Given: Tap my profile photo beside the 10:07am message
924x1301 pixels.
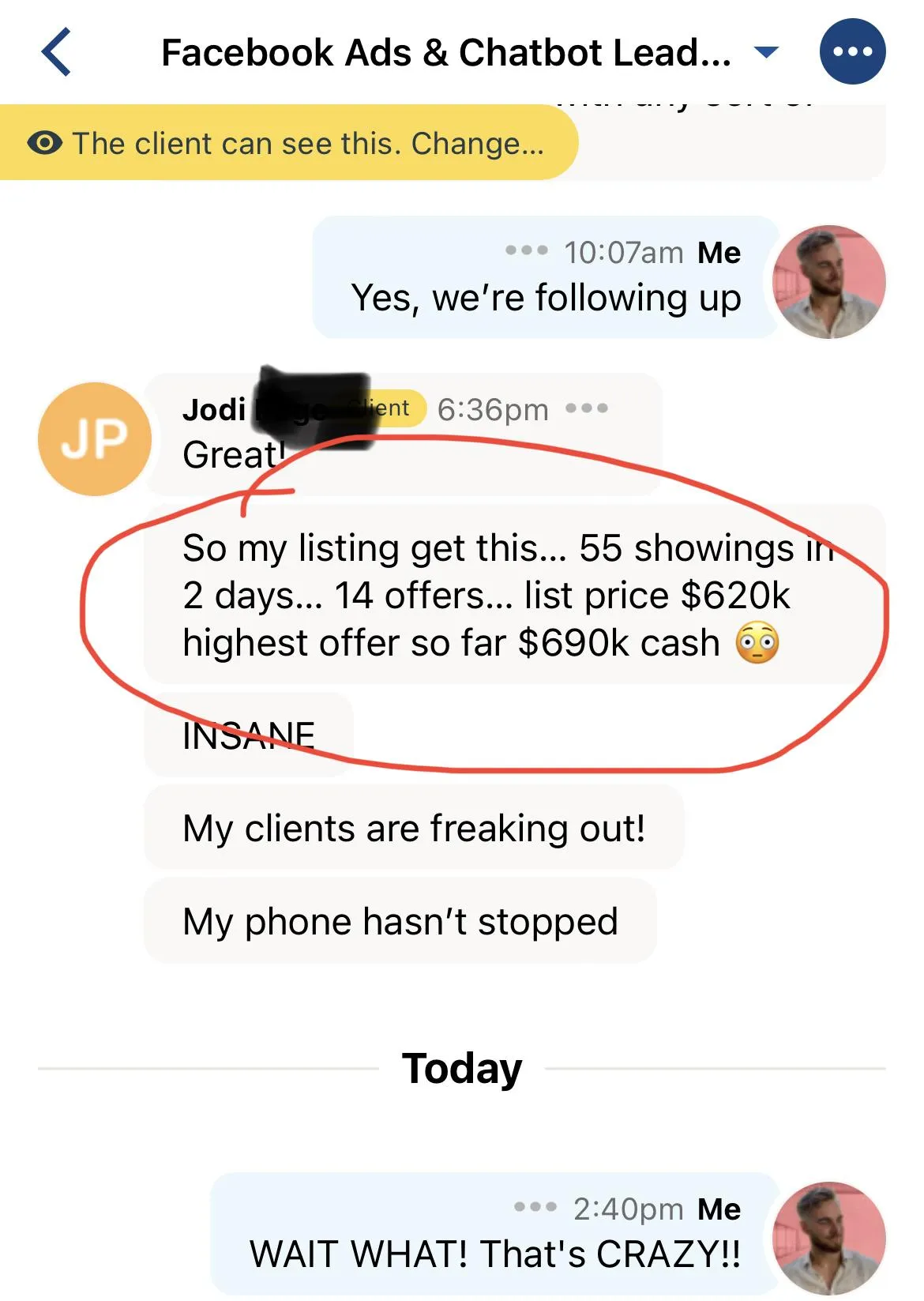Looking at the screenshot, I should pos(828,282).
